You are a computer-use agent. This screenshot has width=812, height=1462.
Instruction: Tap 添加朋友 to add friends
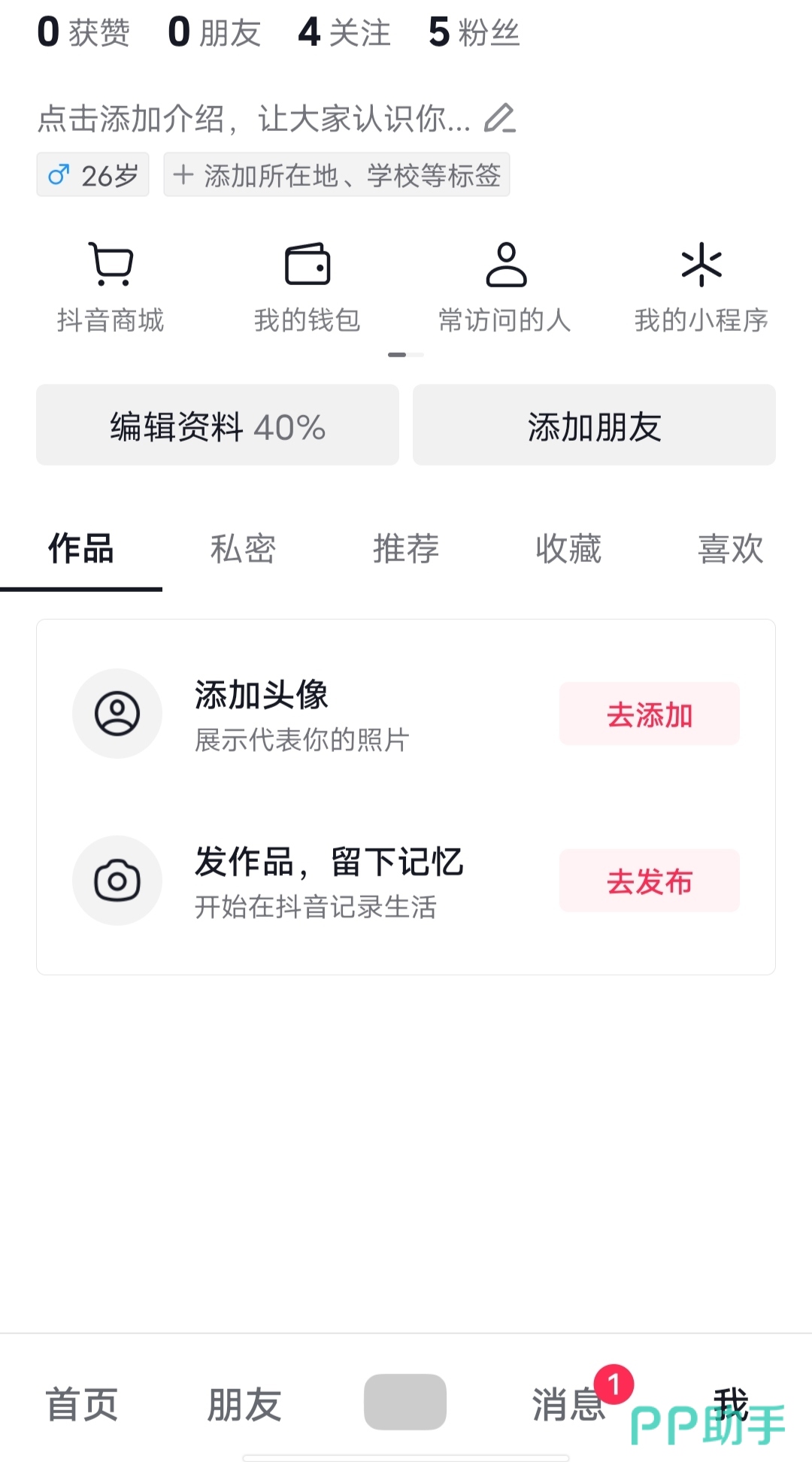(x=594, y=426)
